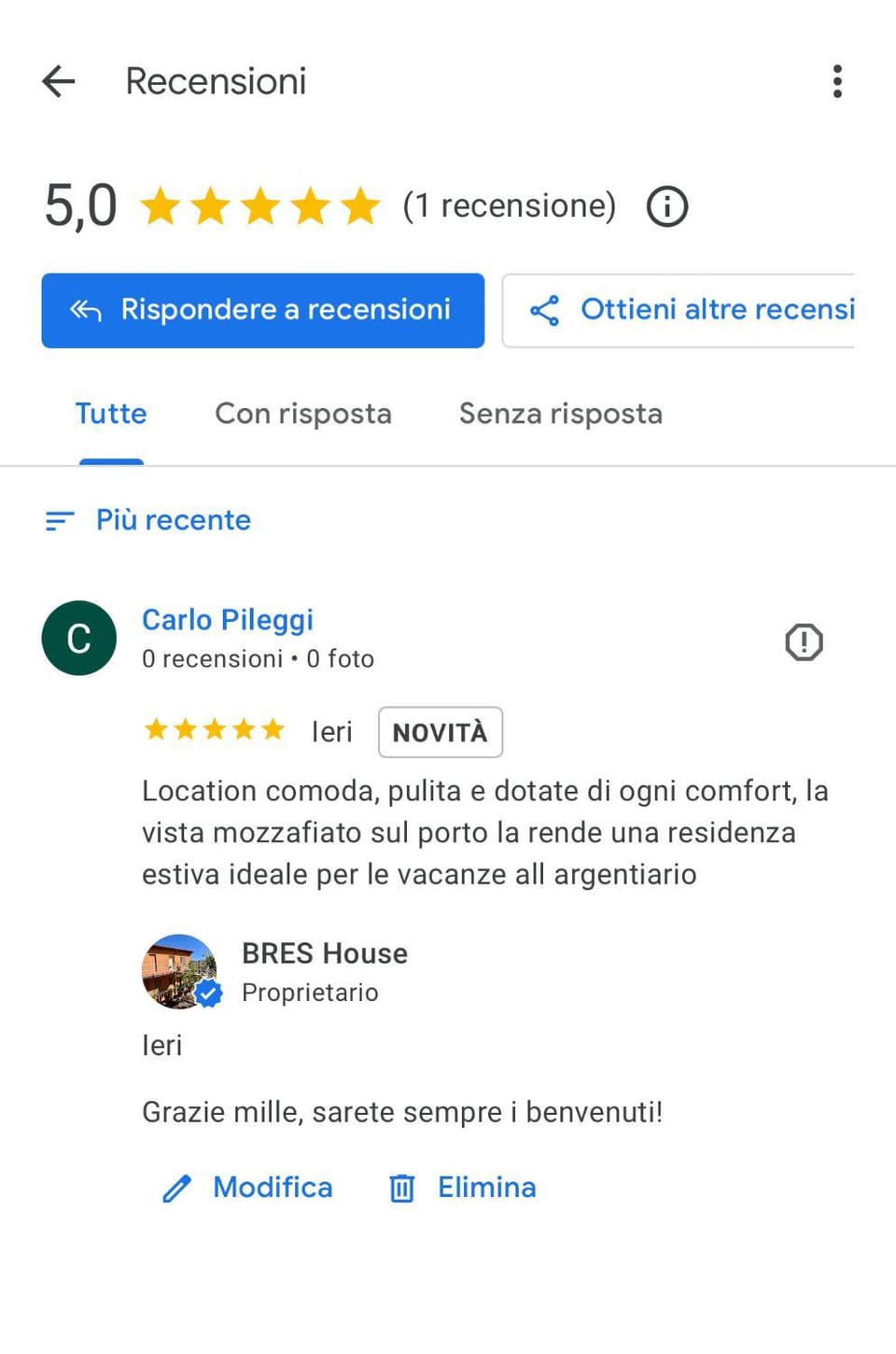Edit the reply with Modifica
The height and width of the screenshot is (1354, 896).
248,1188
